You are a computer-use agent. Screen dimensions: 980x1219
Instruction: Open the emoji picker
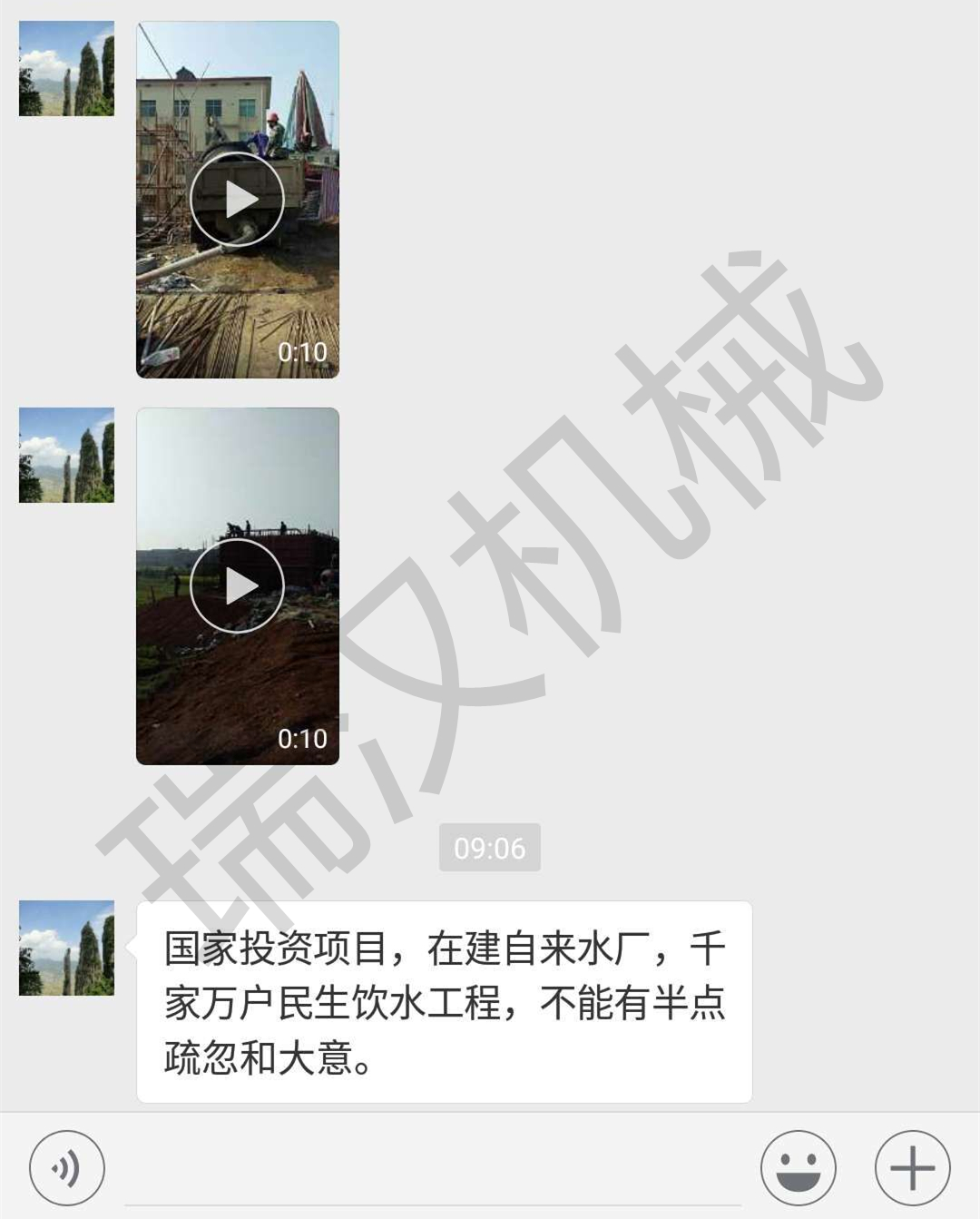tap(798, 1168)
